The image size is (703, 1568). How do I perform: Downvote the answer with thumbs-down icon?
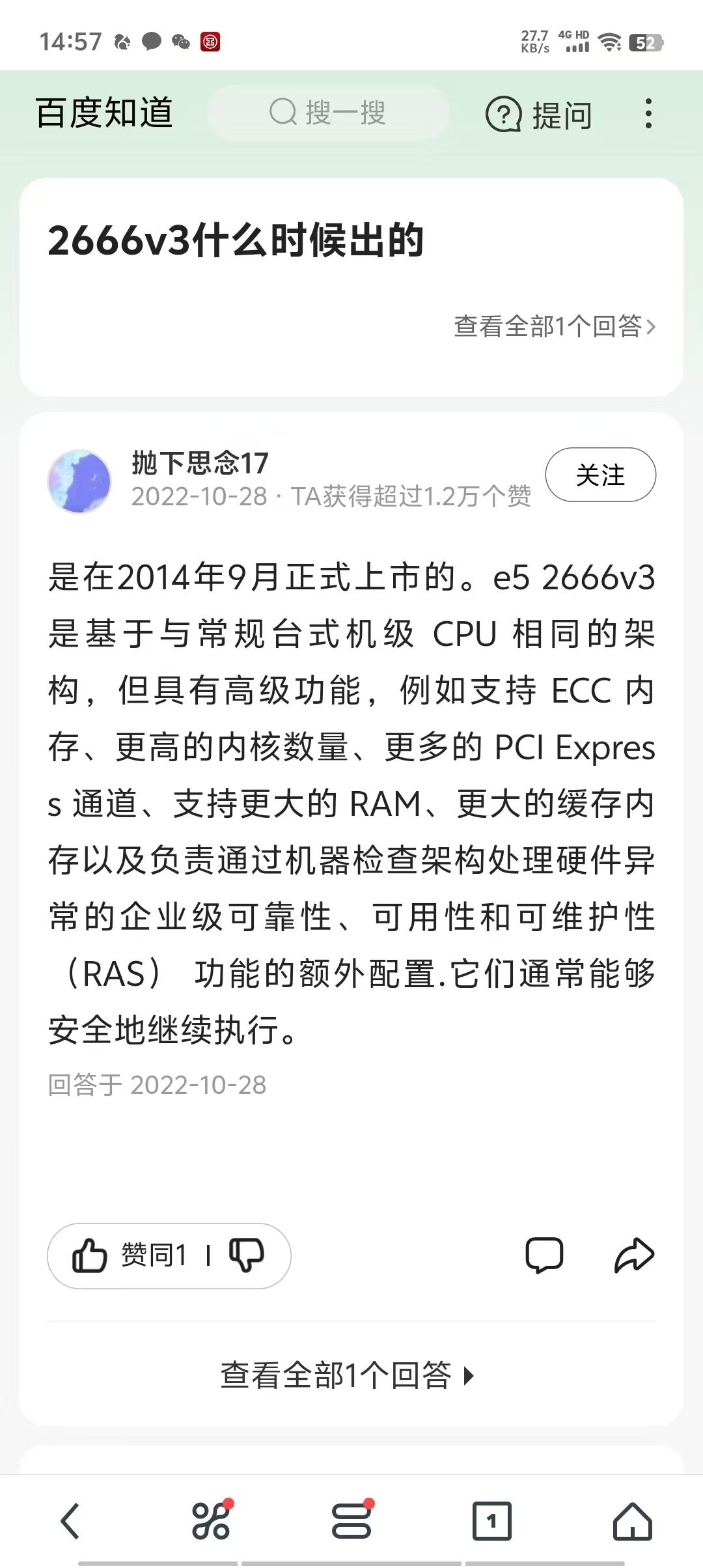tap(247, 1255)
